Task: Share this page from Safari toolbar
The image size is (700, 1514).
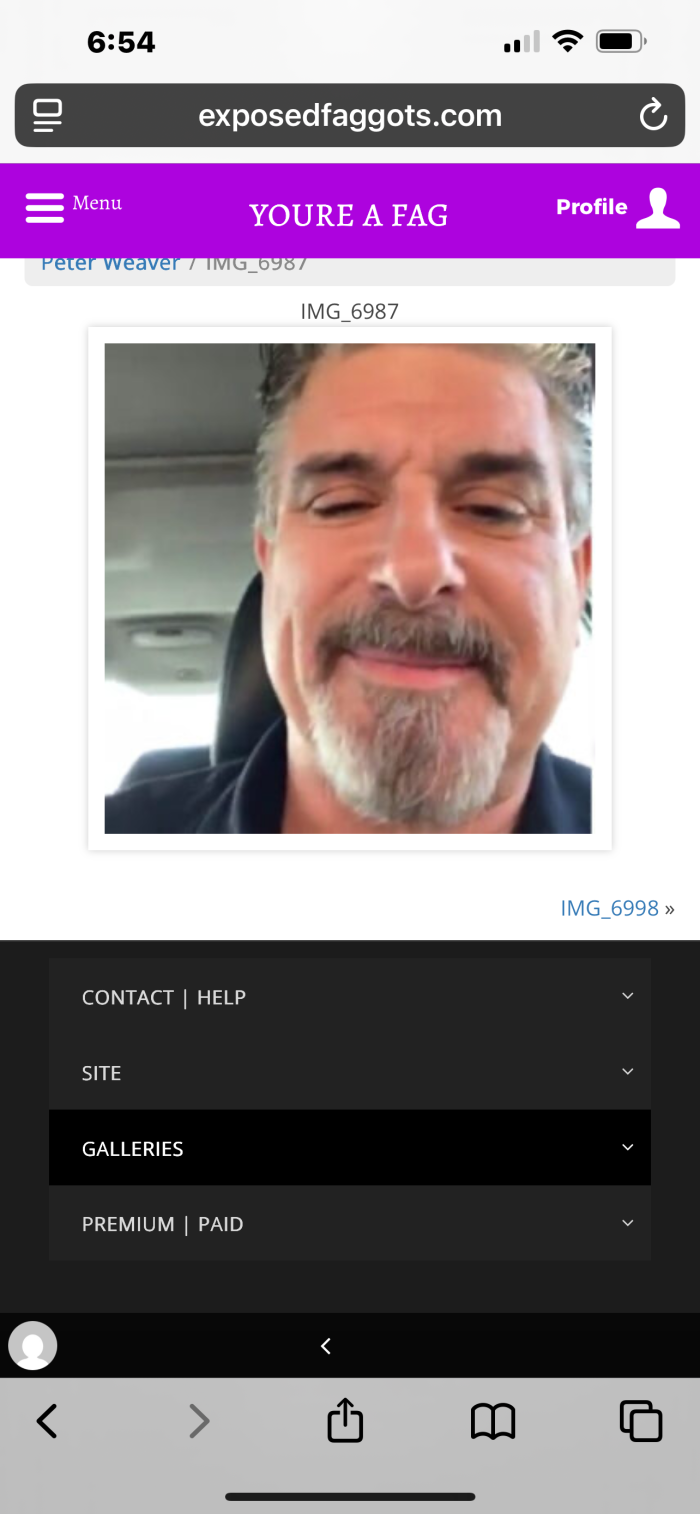Action: coord(345,1421)
